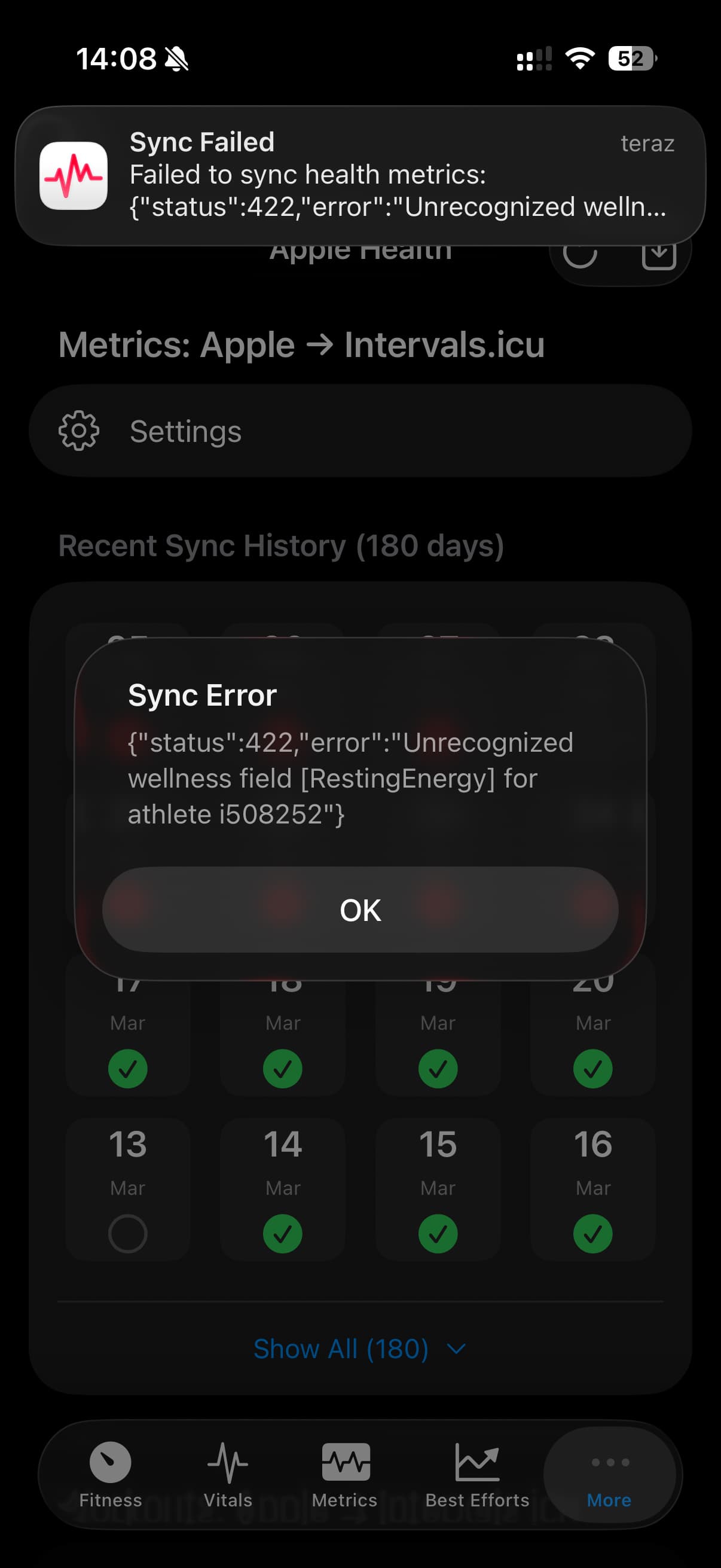Expand Show All (180) sync history
This screenshot has width=721, height=1568.
tap(359, 1349)
